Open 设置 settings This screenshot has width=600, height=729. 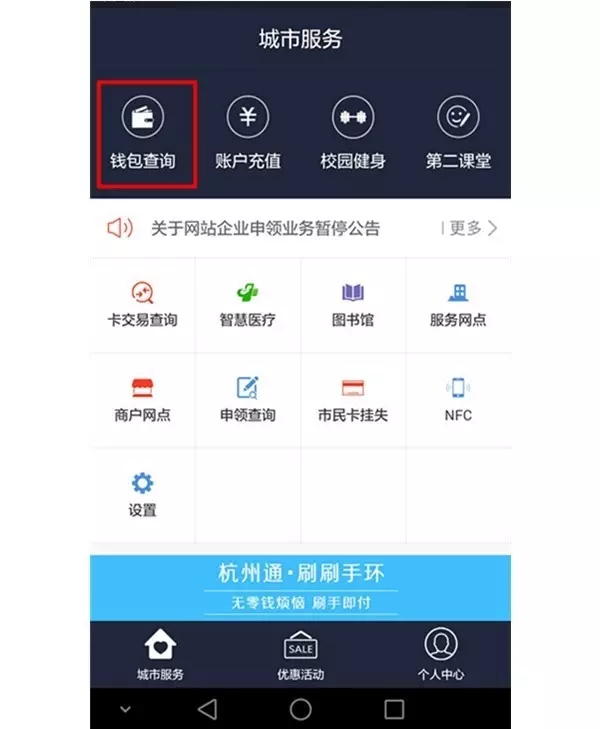(x=143, y=494)
